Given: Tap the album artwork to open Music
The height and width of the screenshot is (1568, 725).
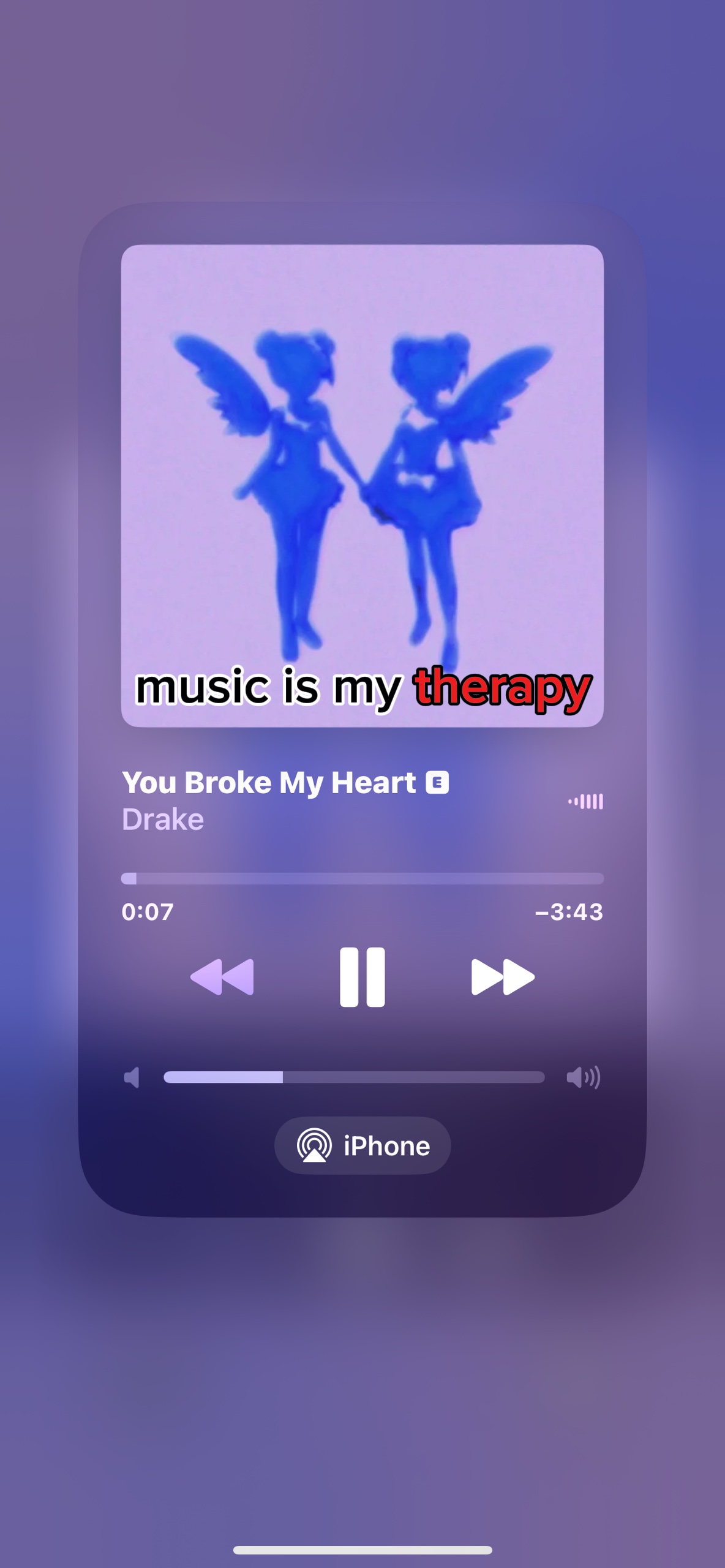Looking at the screenshot, I should (362, 486).
